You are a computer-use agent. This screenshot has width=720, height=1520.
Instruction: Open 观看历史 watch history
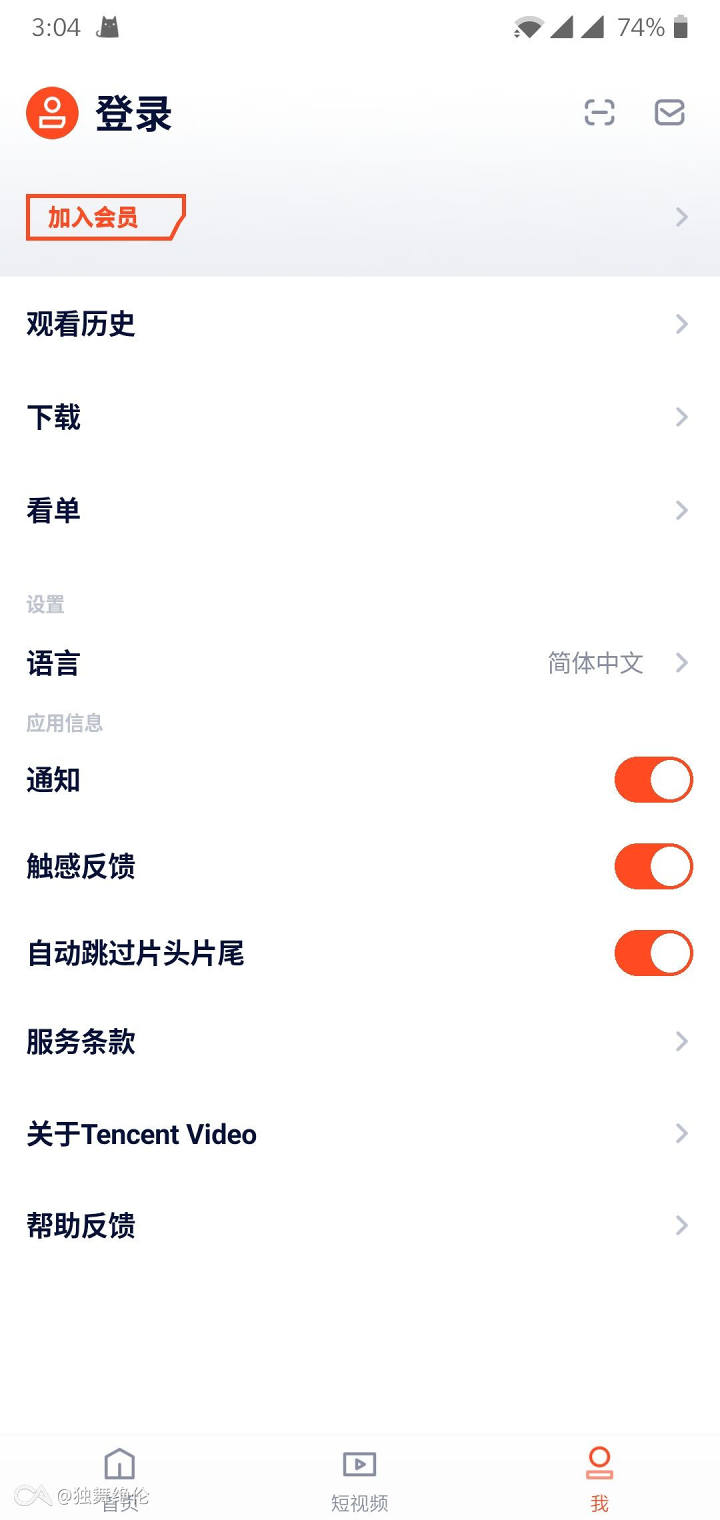click(360, 324)
